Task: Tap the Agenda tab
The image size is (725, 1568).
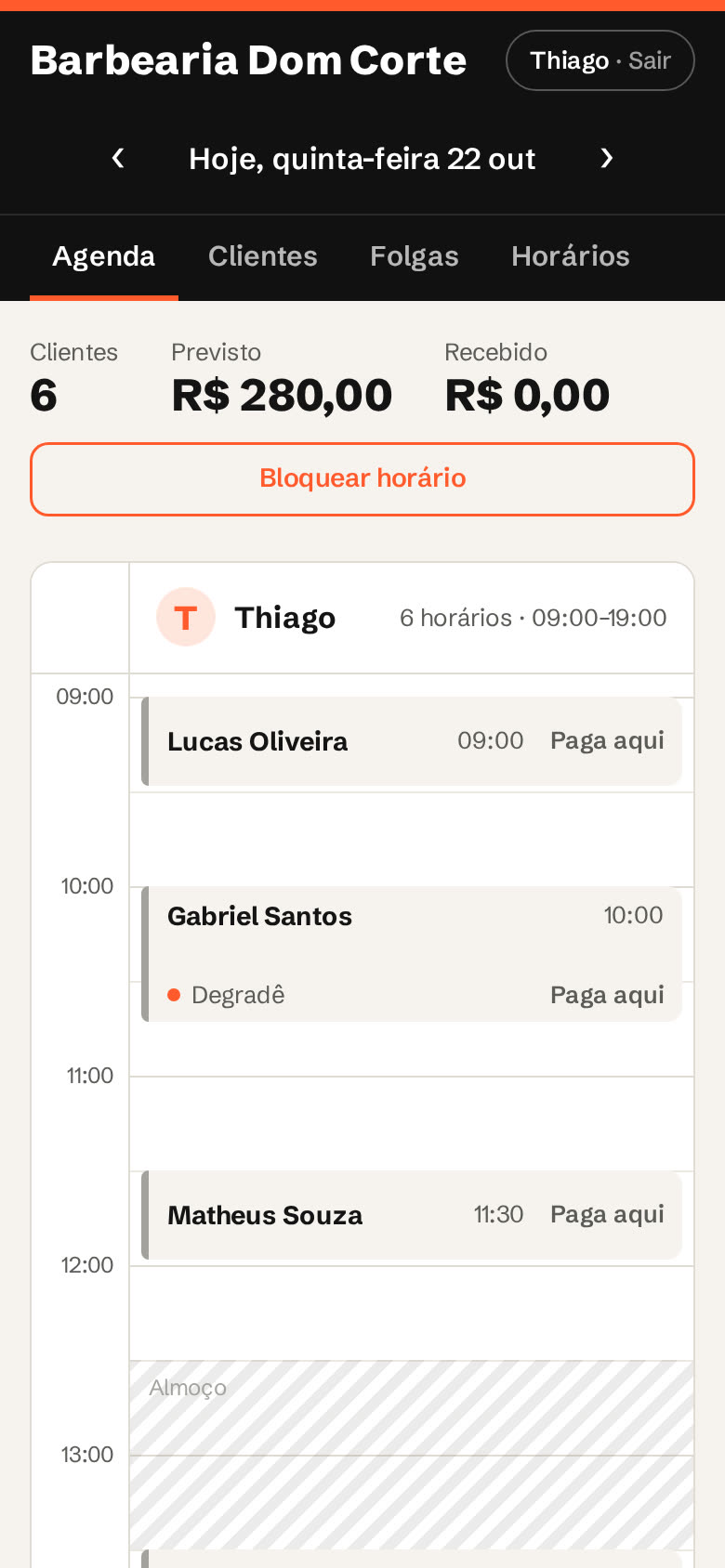Action: tap(104, 256)
